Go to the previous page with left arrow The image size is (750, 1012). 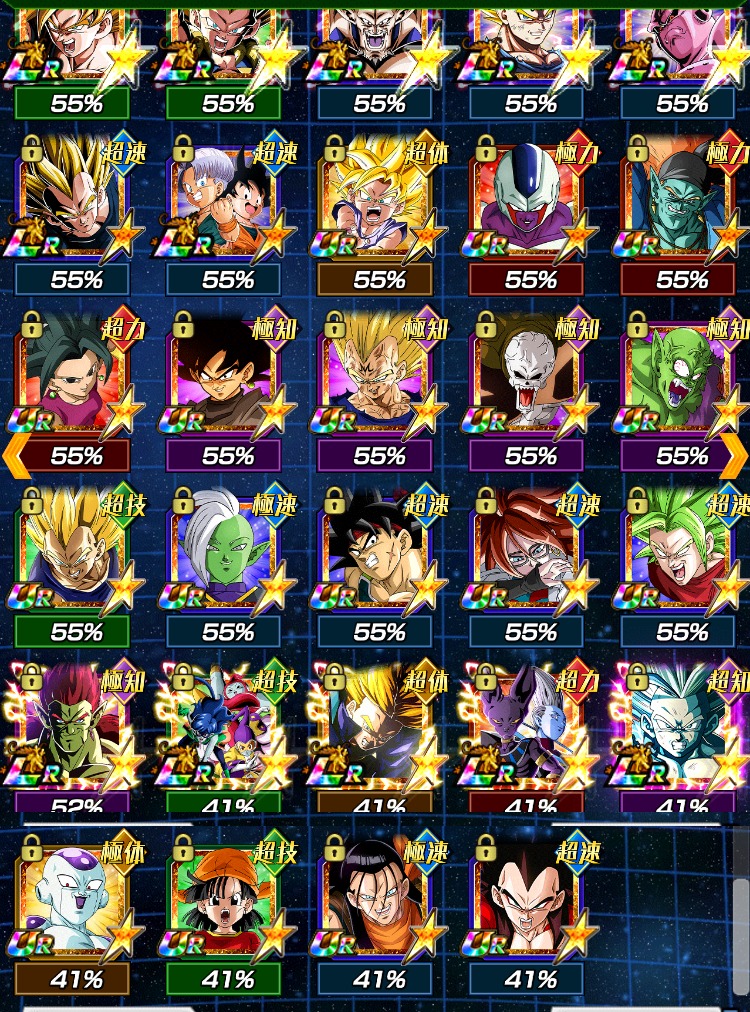(x=12, y=456)
